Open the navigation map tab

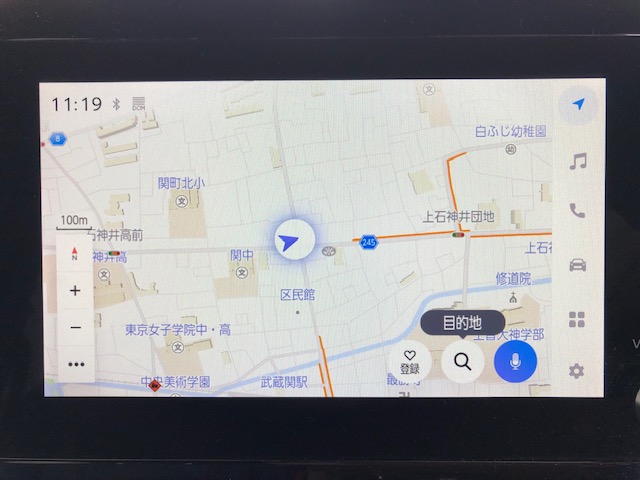click(x=578, y=105)
